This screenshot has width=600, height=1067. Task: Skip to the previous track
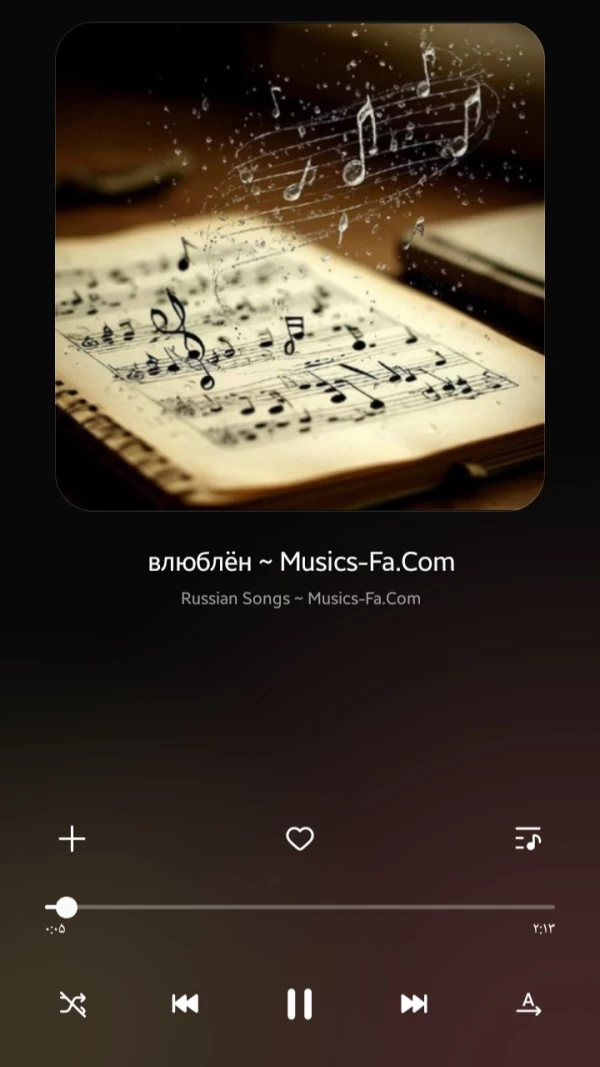pos(185,1004)
